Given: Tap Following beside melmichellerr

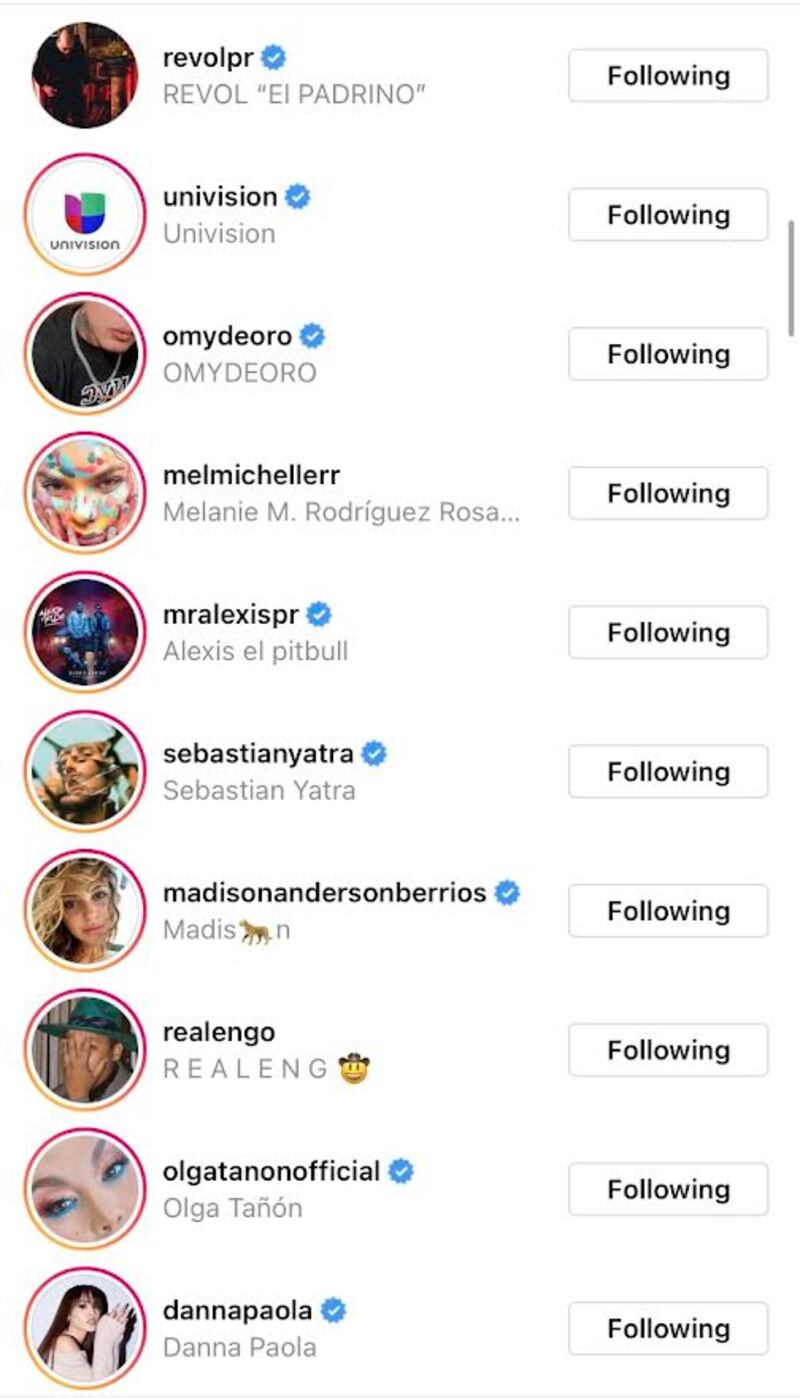Looking at the screenshot, I should click(668, 493).
